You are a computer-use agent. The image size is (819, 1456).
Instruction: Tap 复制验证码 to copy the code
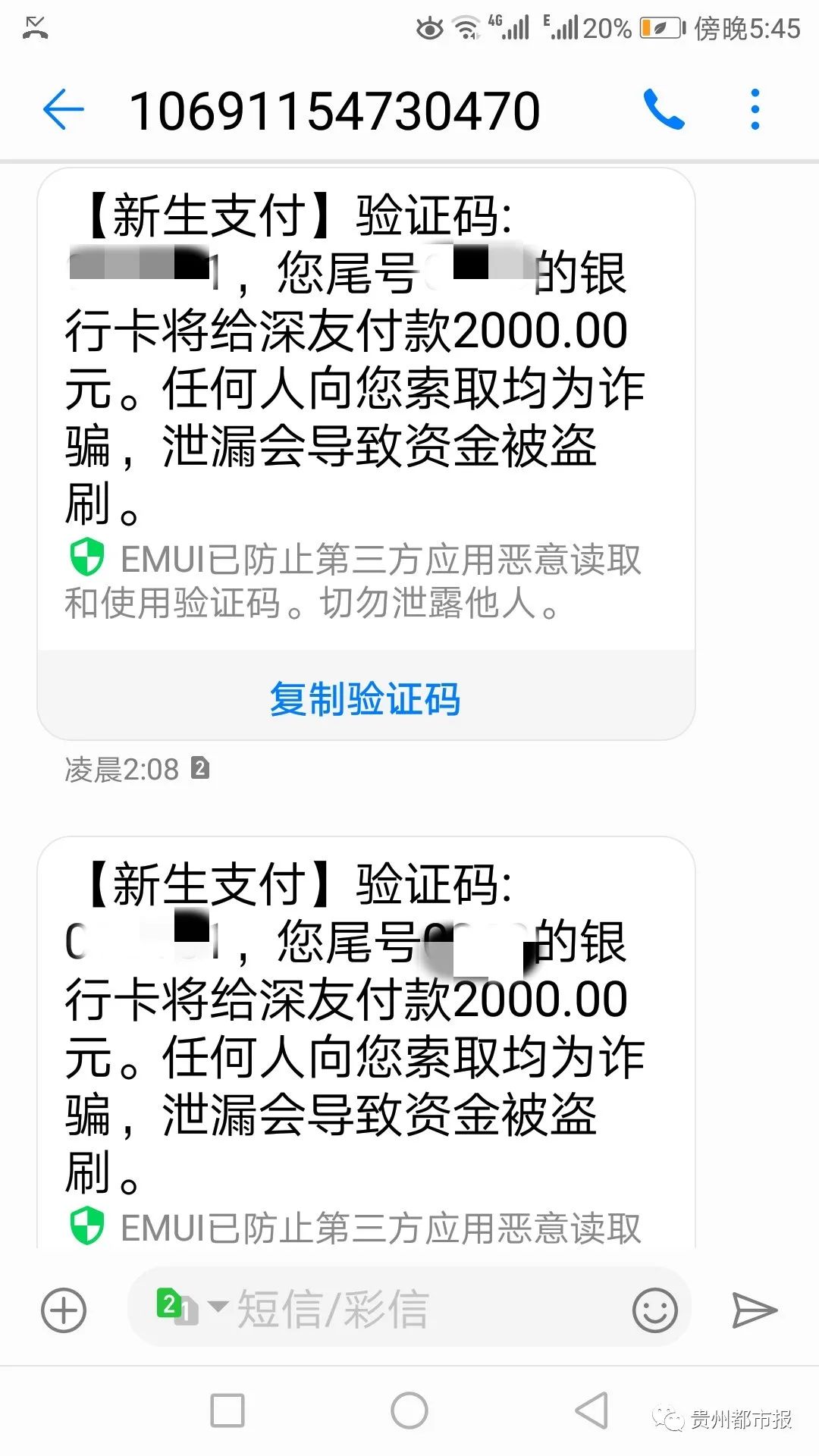[x=366, y=698]
